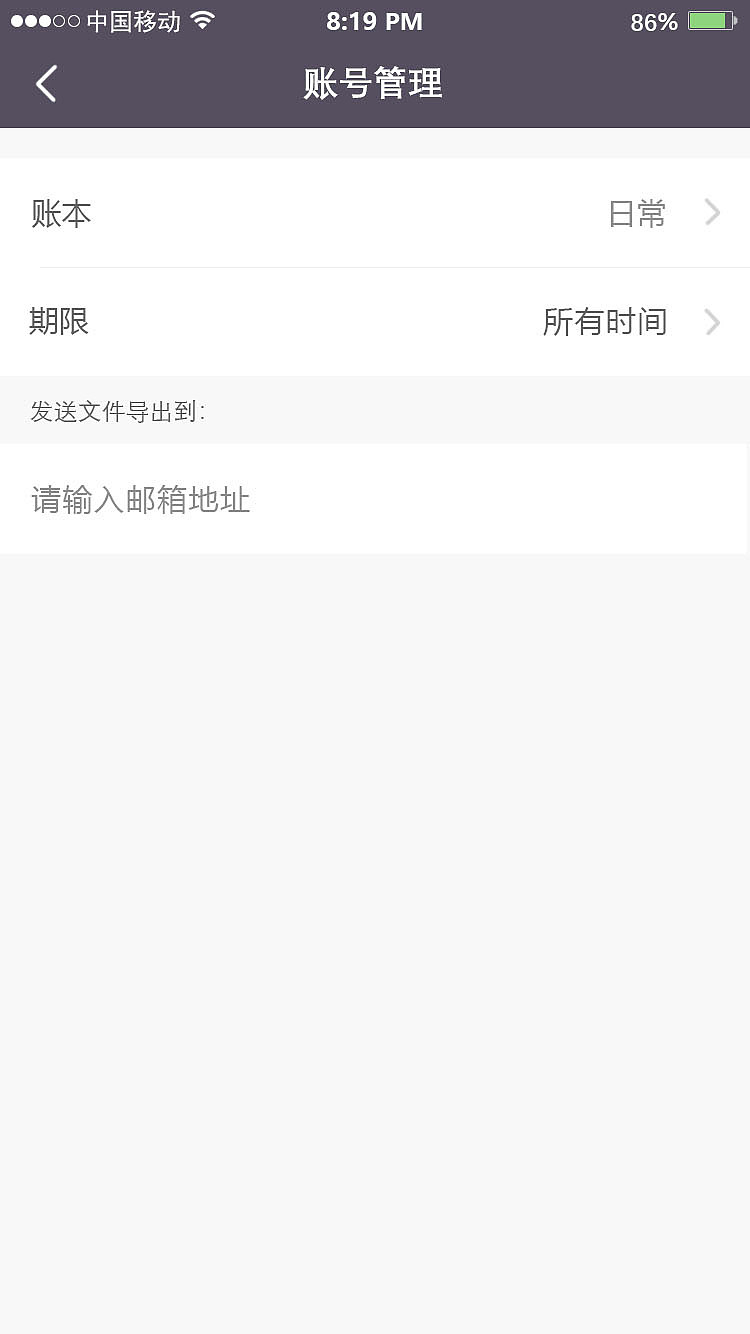Viewport: 750px width, 1334px height.
Task: Tap the chevron next to 日常
Action: pyautogui.click(x=712, y=213)
